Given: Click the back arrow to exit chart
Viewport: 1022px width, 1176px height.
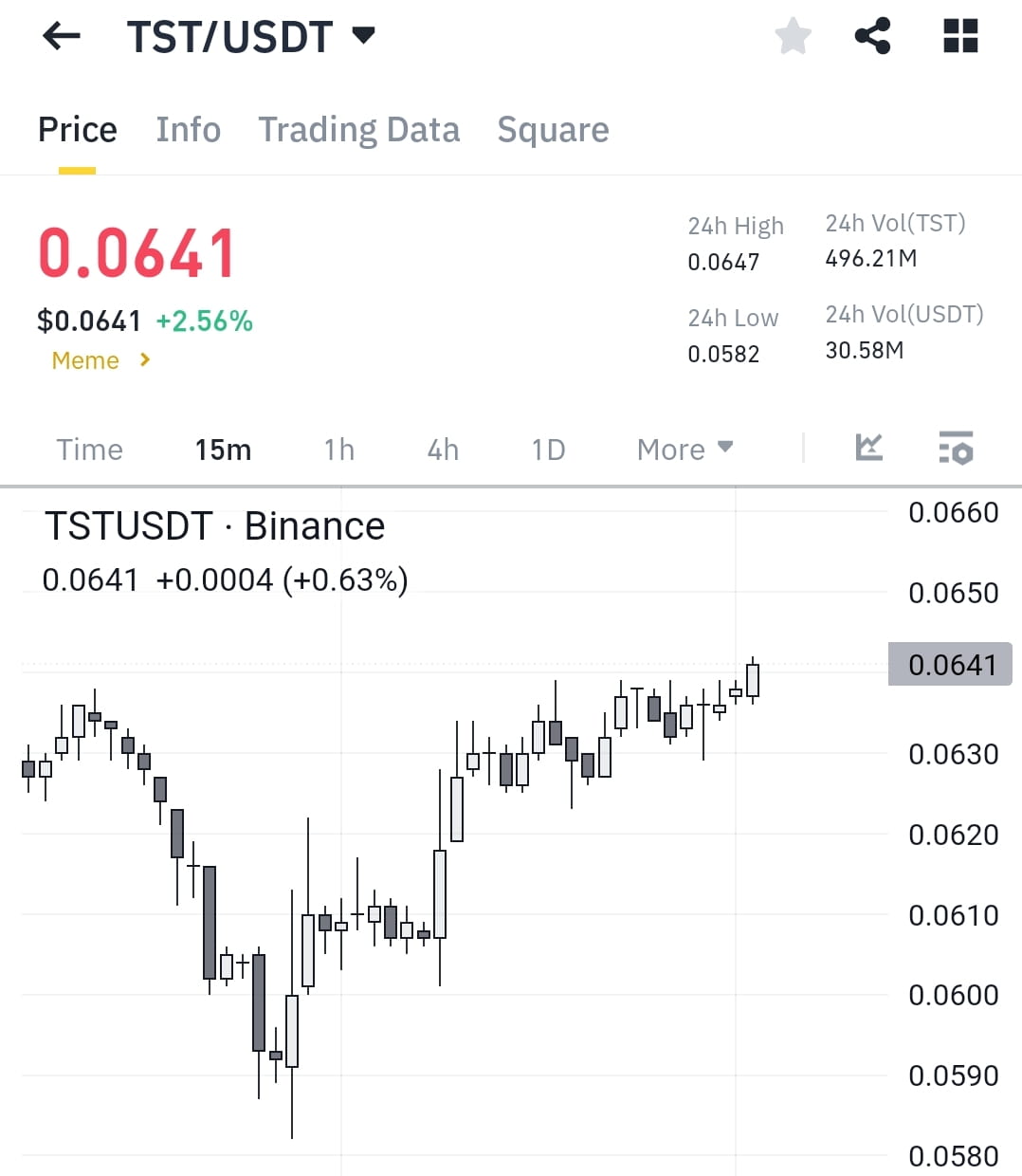Looking at the screenshot, I should point(61,36).
